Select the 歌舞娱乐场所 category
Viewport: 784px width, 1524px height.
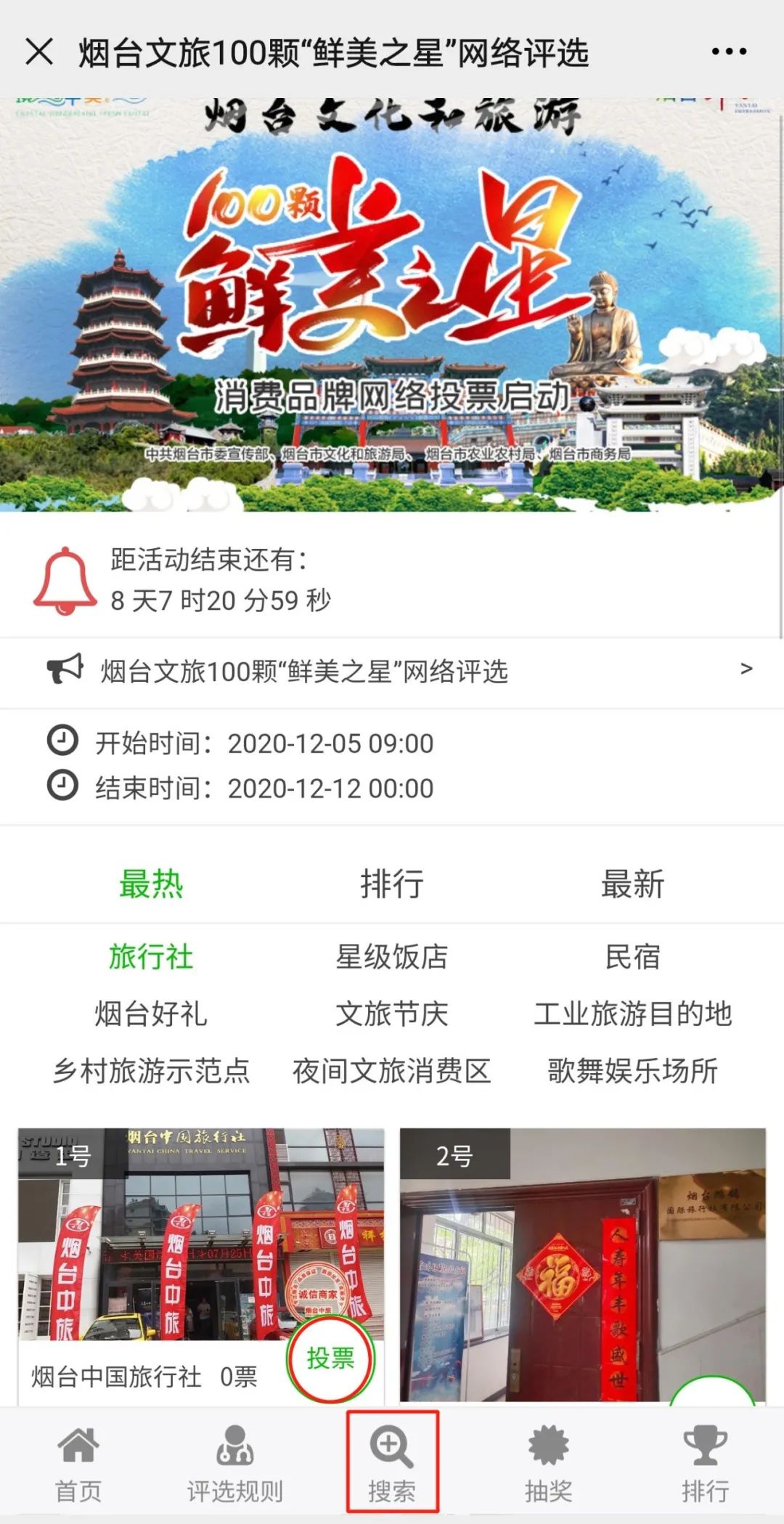632,1071
